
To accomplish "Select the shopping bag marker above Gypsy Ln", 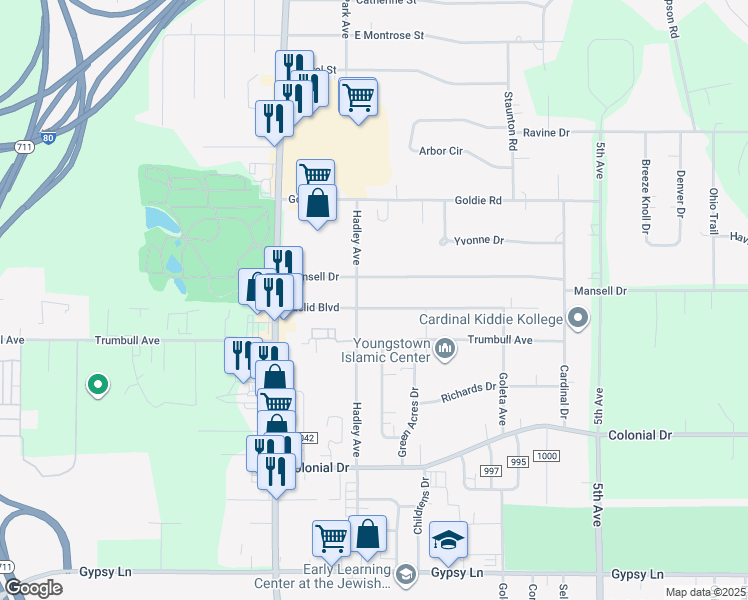I will (367, 535).
